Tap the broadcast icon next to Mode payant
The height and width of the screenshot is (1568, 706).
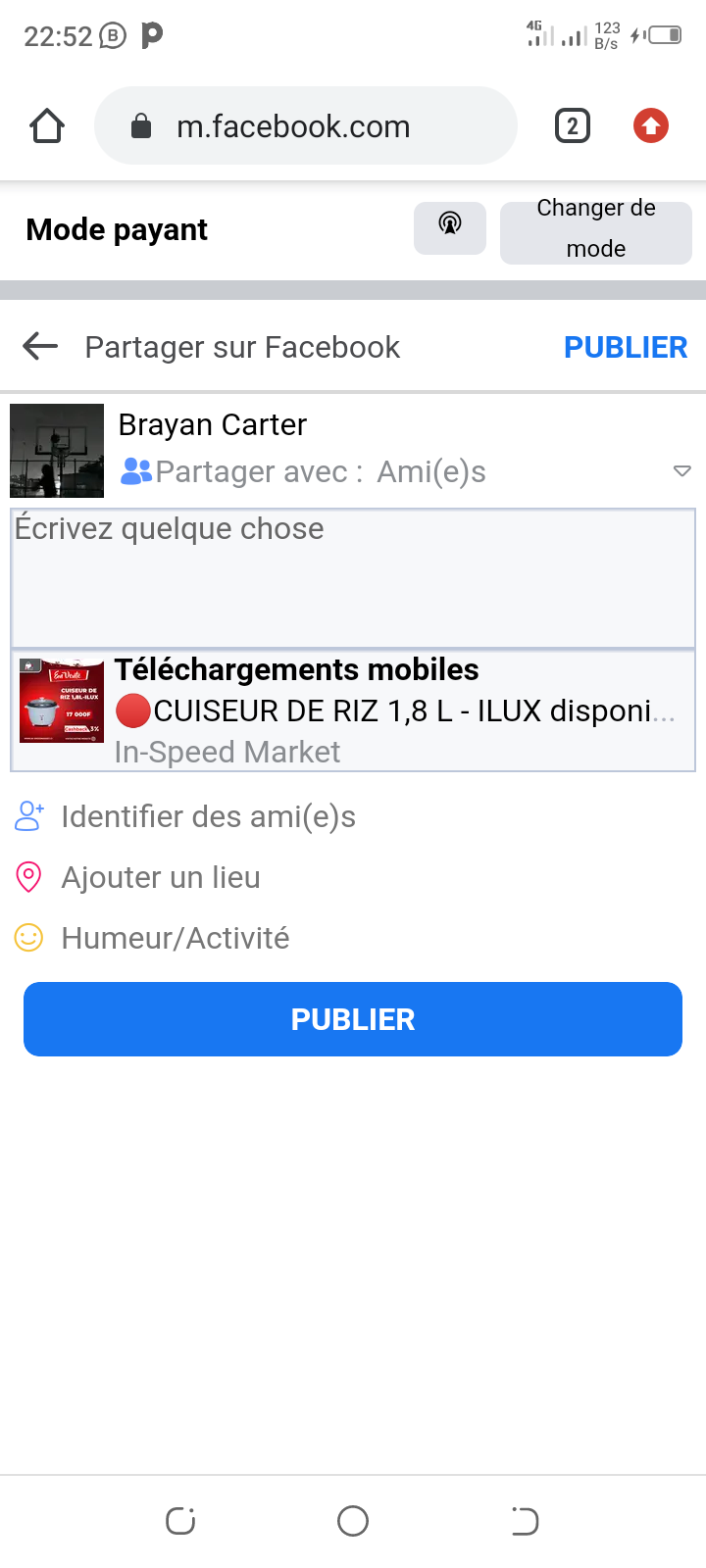pyautogui.click(x=450, y=227)
